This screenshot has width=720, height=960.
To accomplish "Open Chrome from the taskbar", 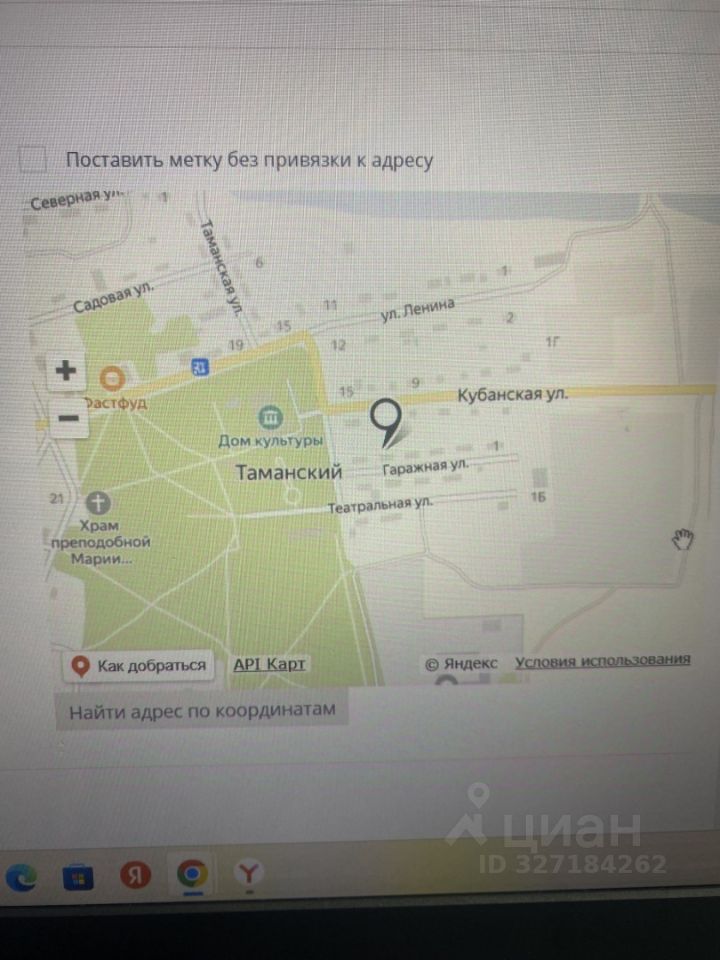I will point(191,875).
